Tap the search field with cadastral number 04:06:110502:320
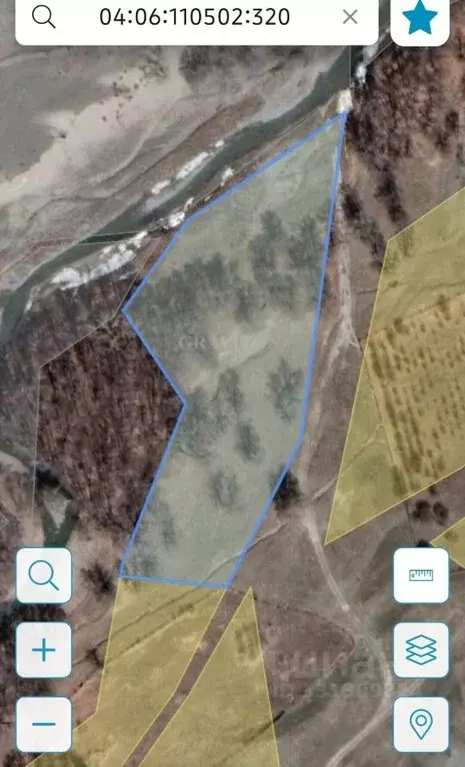465x767 pixels. click(x=195, y=18)
